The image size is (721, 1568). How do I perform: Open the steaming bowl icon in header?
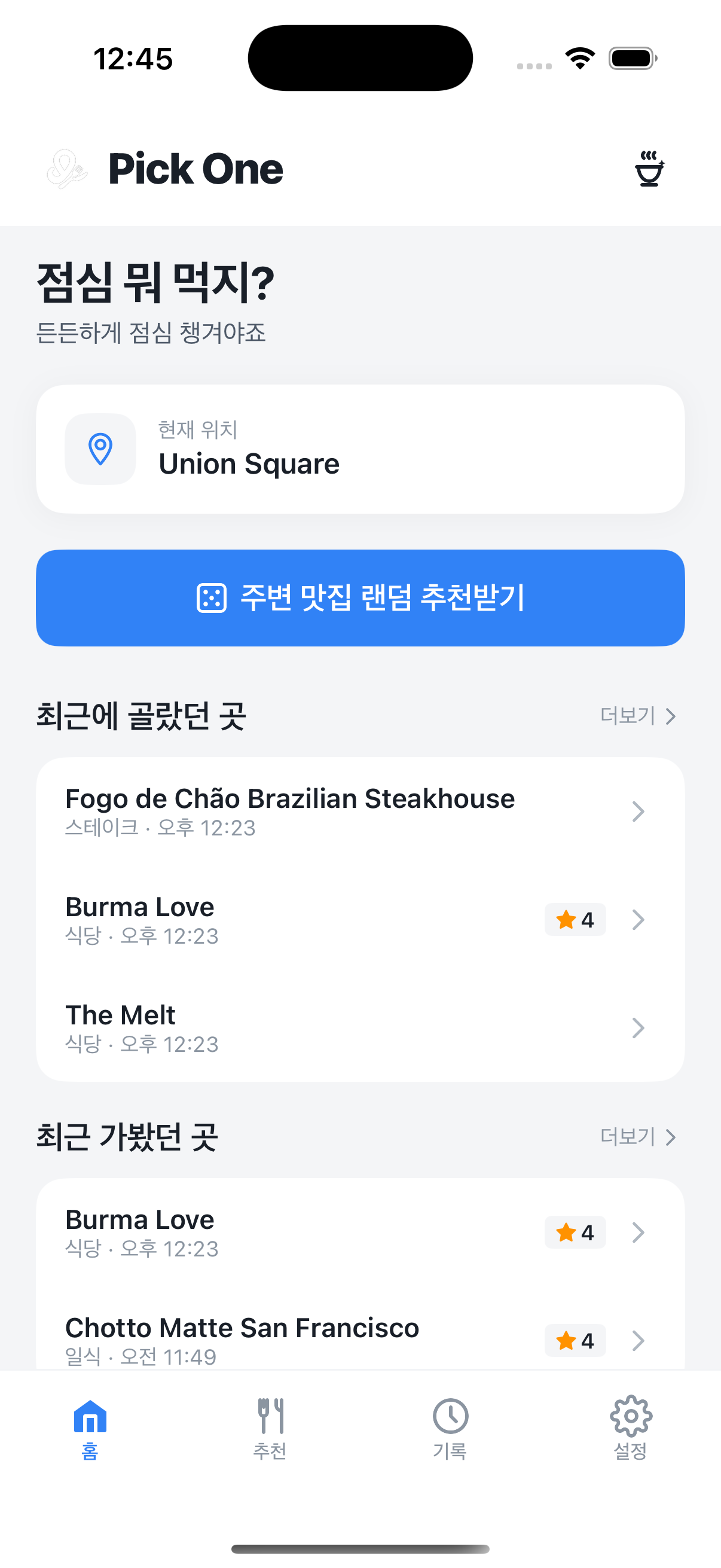coord(649,169)
